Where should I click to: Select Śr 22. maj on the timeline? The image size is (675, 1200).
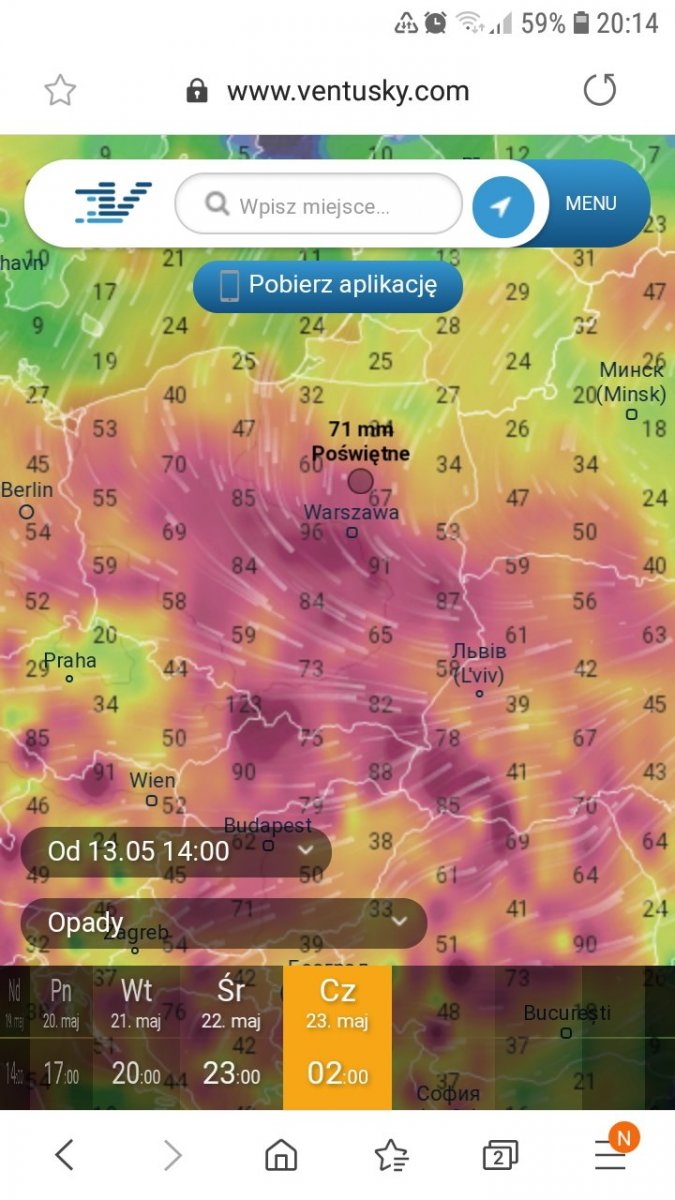[231, 1003]
